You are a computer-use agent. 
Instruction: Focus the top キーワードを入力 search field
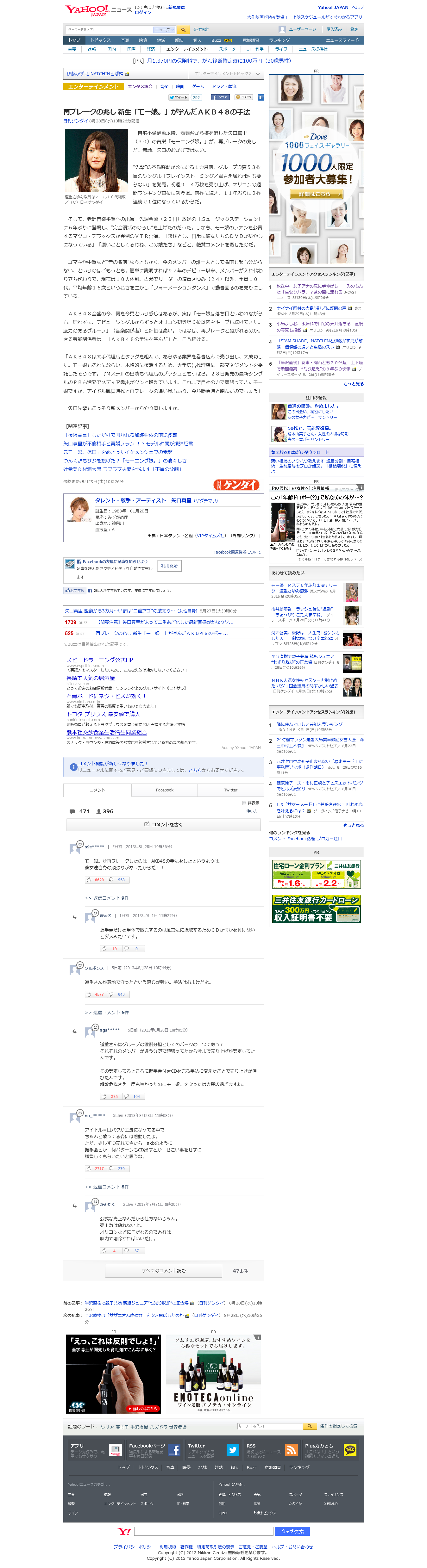coord(109,29)
